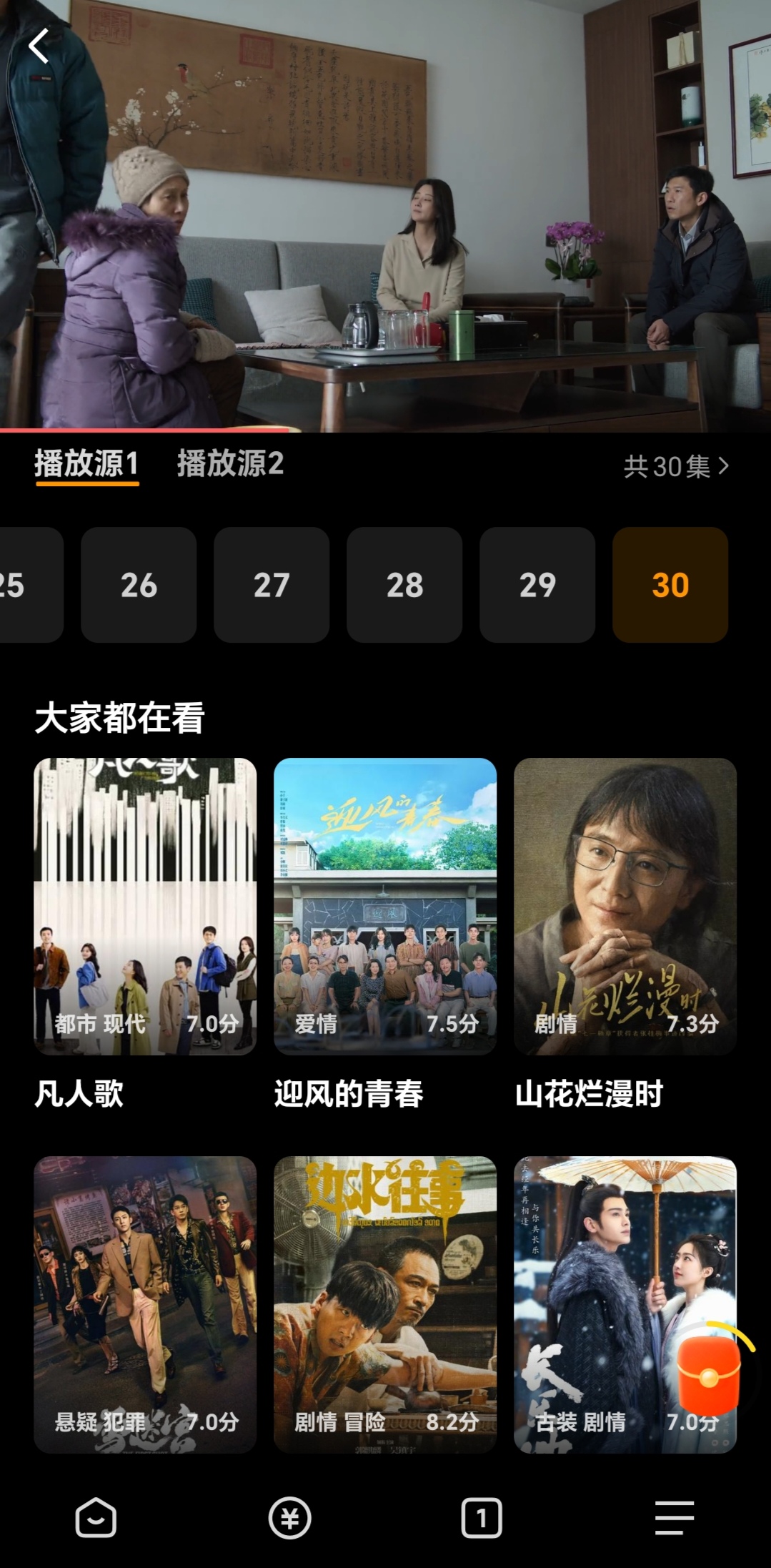Play episode 27
Screen dimensions: 771x1568
click(272, 585)
